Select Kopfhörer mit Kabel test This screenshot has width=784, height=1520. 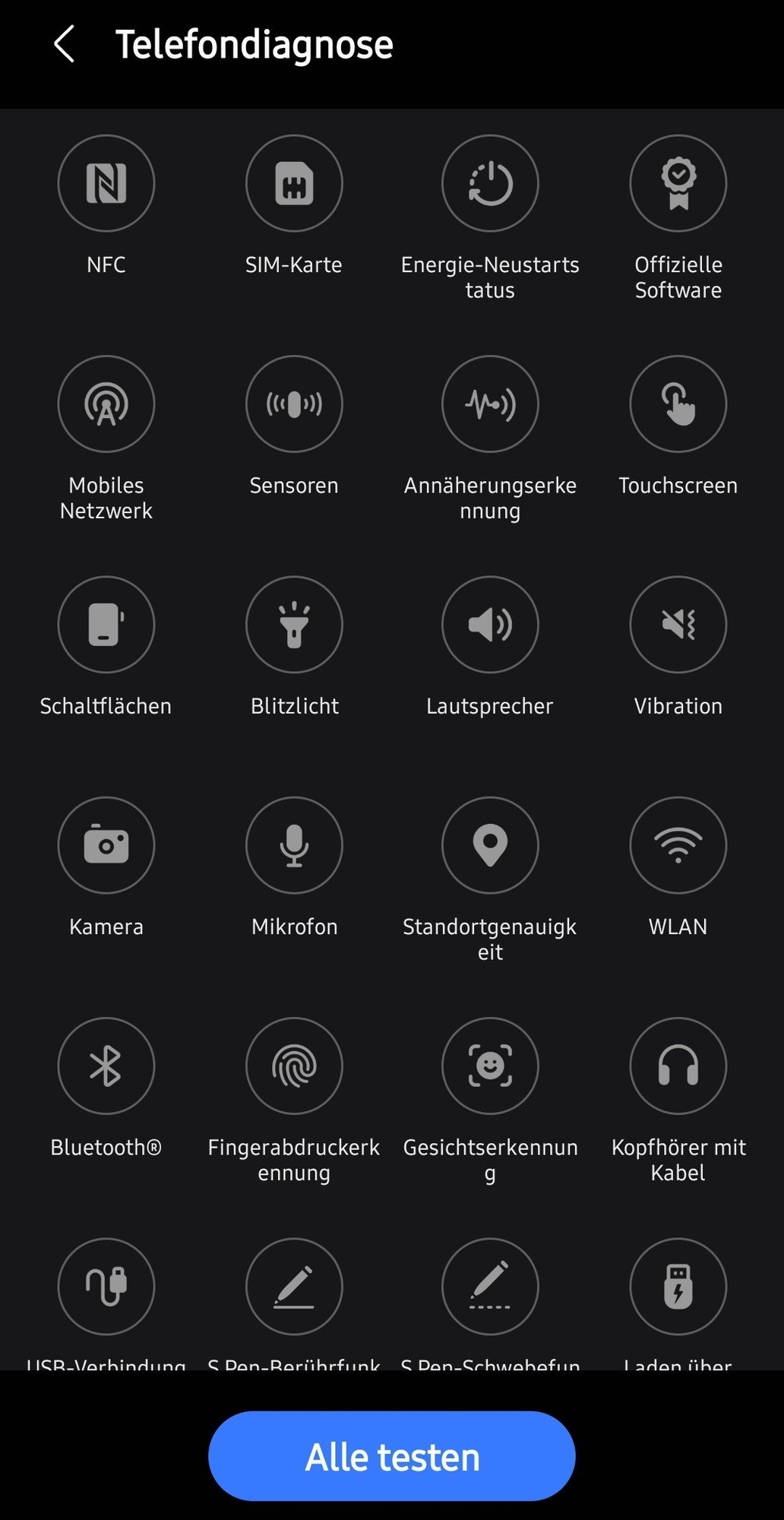[678, 1066]
